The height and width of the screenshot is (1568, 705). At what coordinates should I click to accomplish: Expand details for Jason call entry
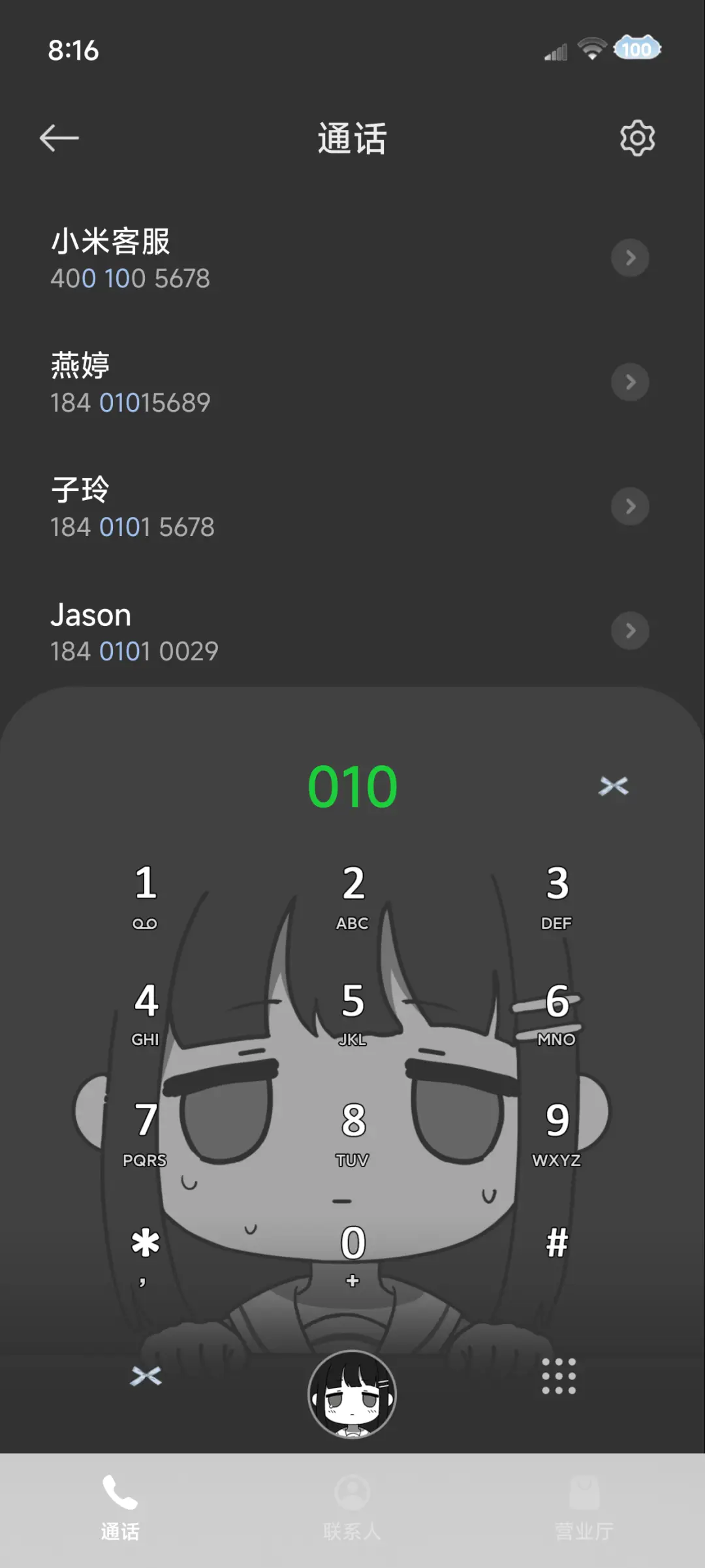[630, 631]
